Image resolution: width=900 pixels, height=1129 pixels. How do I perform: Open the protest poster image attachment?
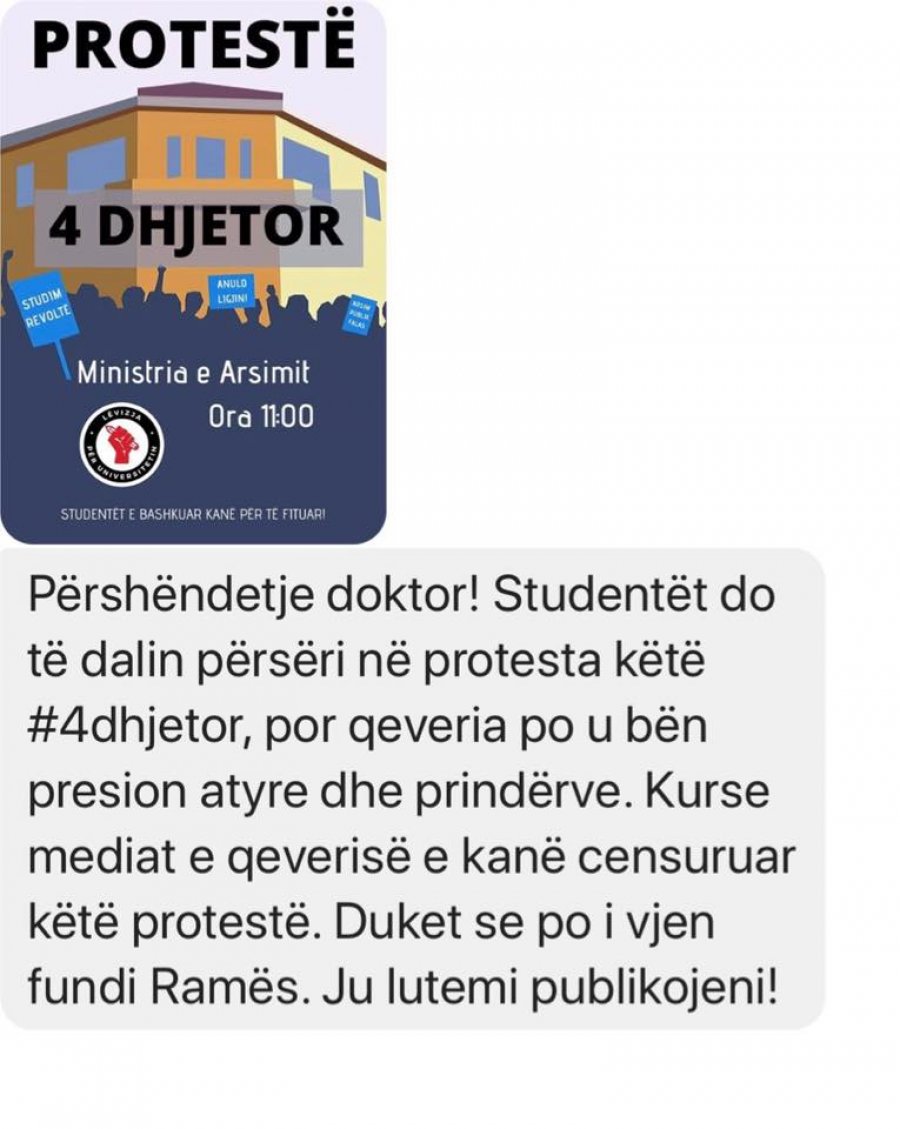[193, 272]
